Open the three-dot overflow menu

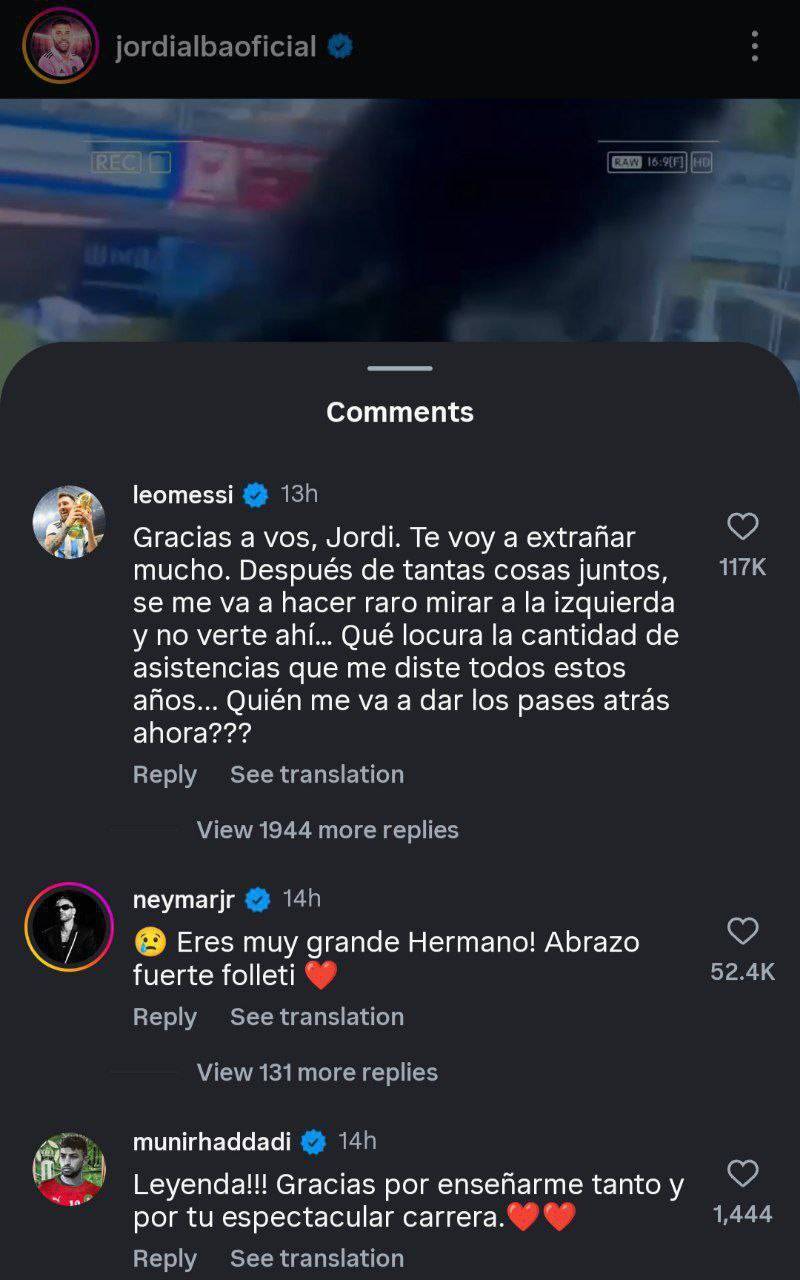[754, 46]
